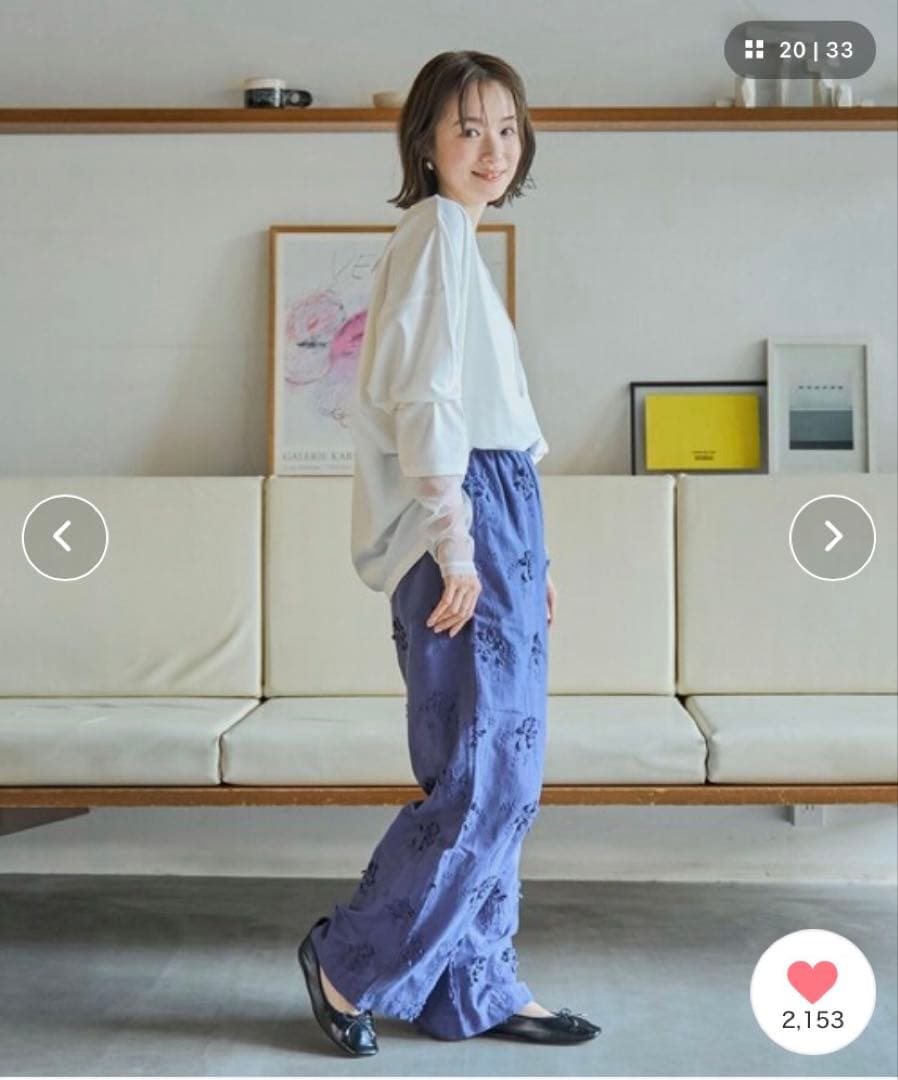Image resolution: width=898 pixels, height=1080 pixels.
Task: Go to the previous photo
Action: tap(65, 537)
